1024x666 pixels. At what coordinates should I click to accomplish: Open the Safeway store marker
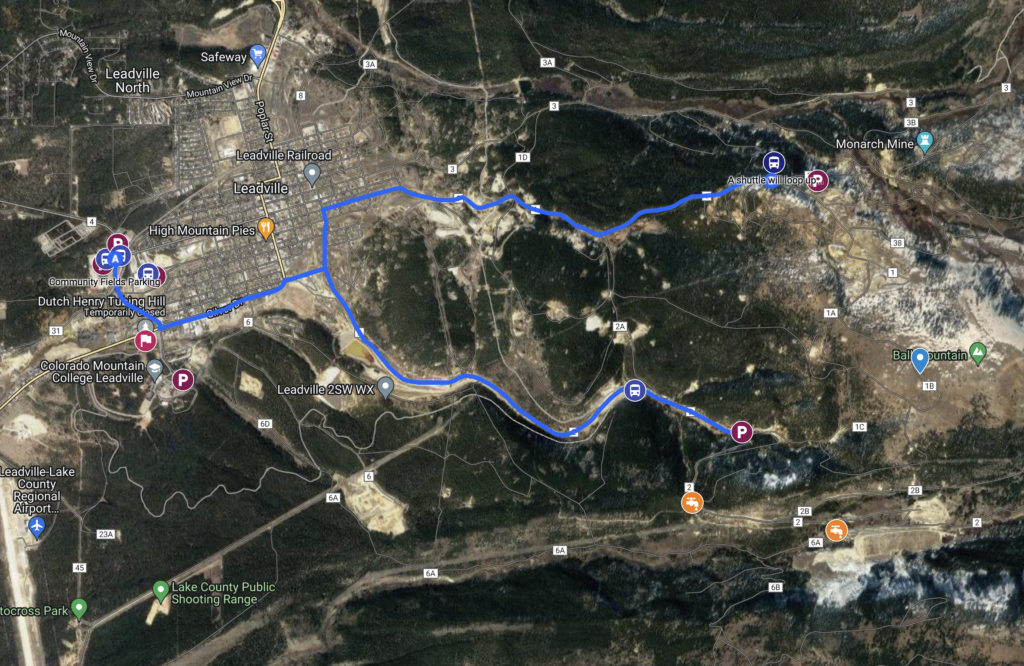click(x=257, y=56)
